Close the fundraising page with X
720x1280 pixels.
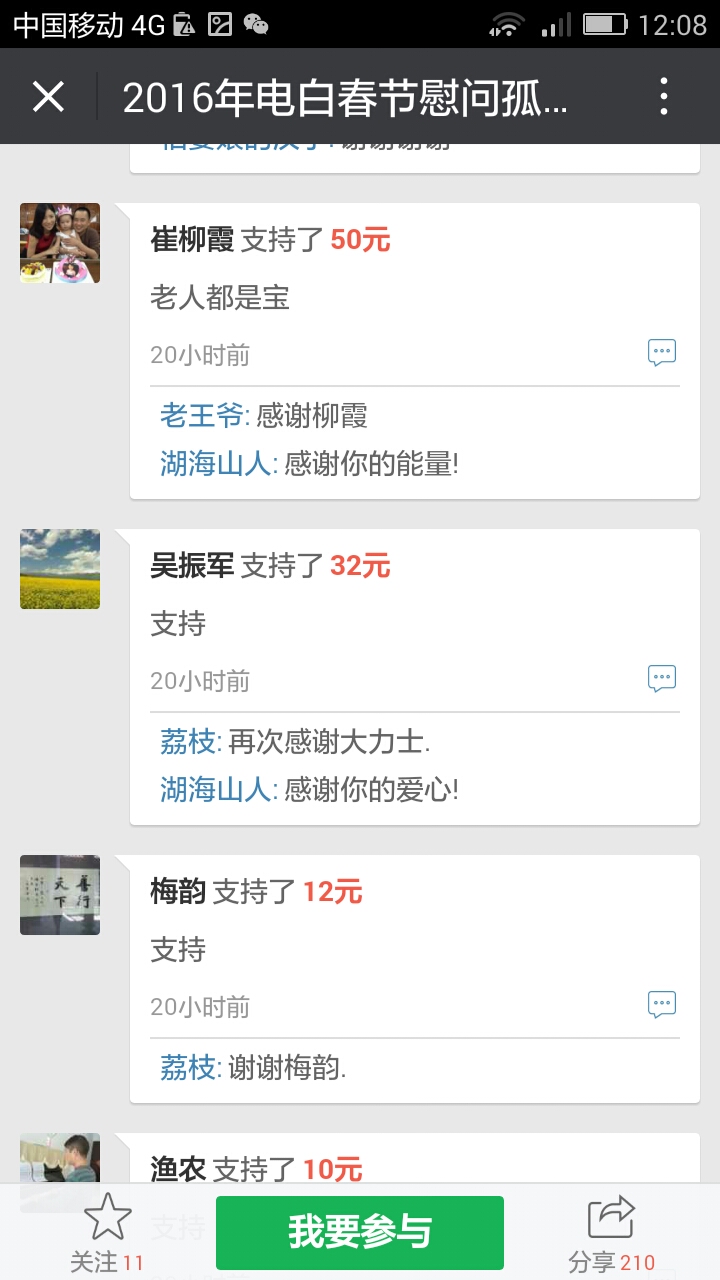[48, 97]
